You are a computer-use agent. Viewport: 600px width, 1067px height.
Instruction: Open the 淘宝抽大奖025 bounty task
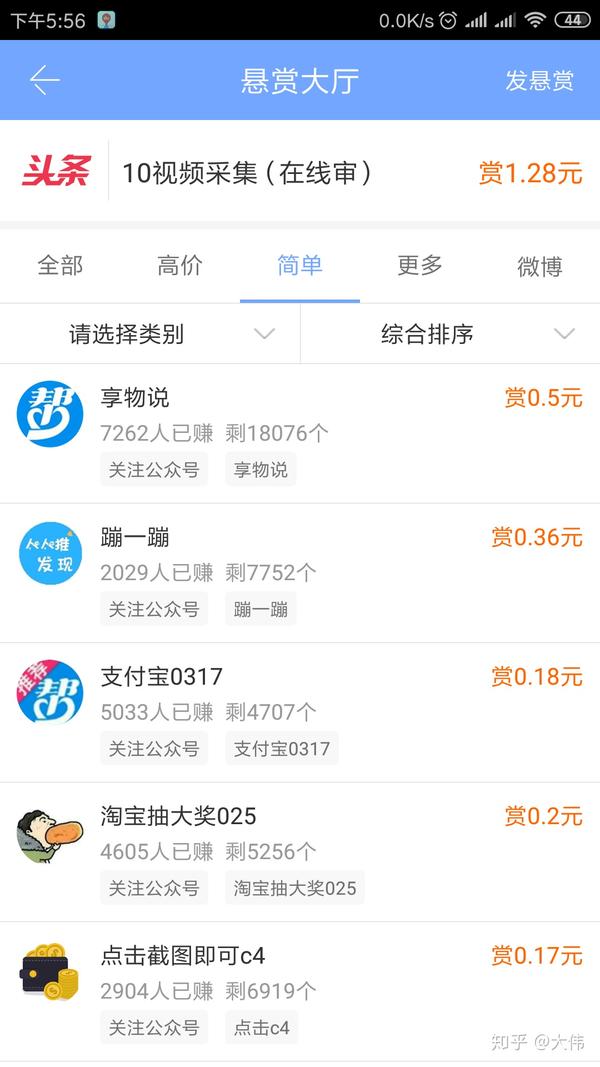pos(300,851)
